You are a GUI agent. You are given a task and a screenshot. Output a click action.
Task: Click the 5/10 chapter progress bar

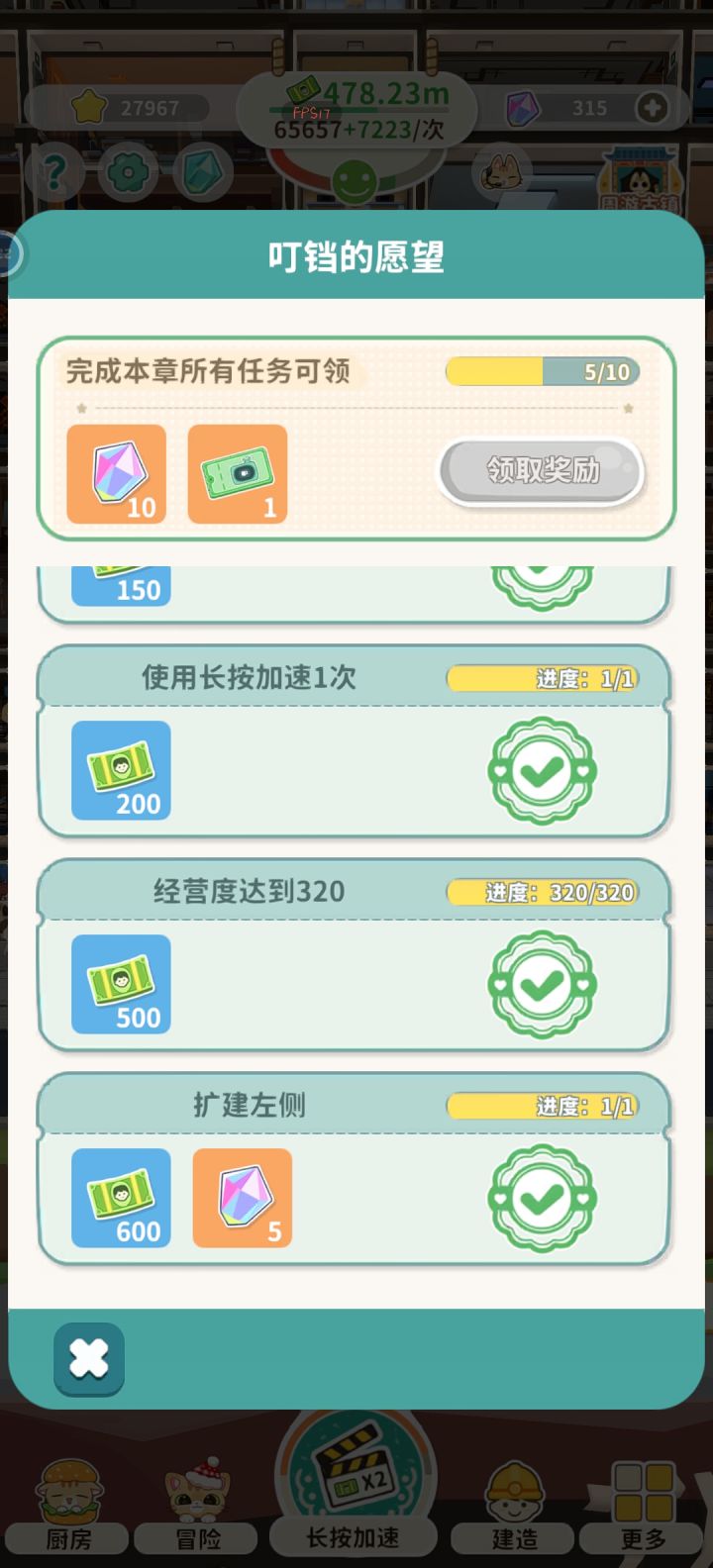click(x=543, y=371)
